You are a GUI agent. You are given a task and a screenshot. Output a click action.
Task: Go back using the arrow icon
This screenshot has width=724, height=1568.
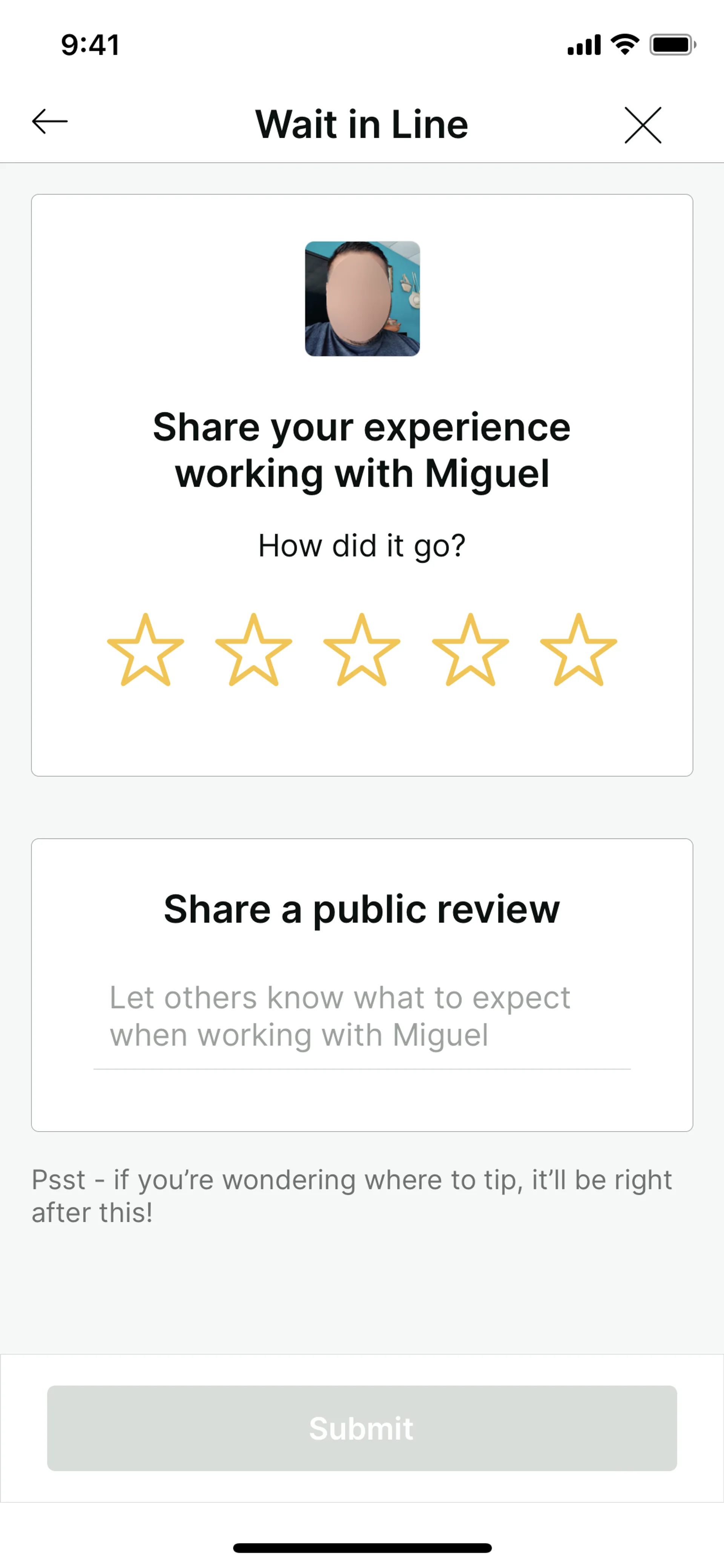(x=50, y=122)
